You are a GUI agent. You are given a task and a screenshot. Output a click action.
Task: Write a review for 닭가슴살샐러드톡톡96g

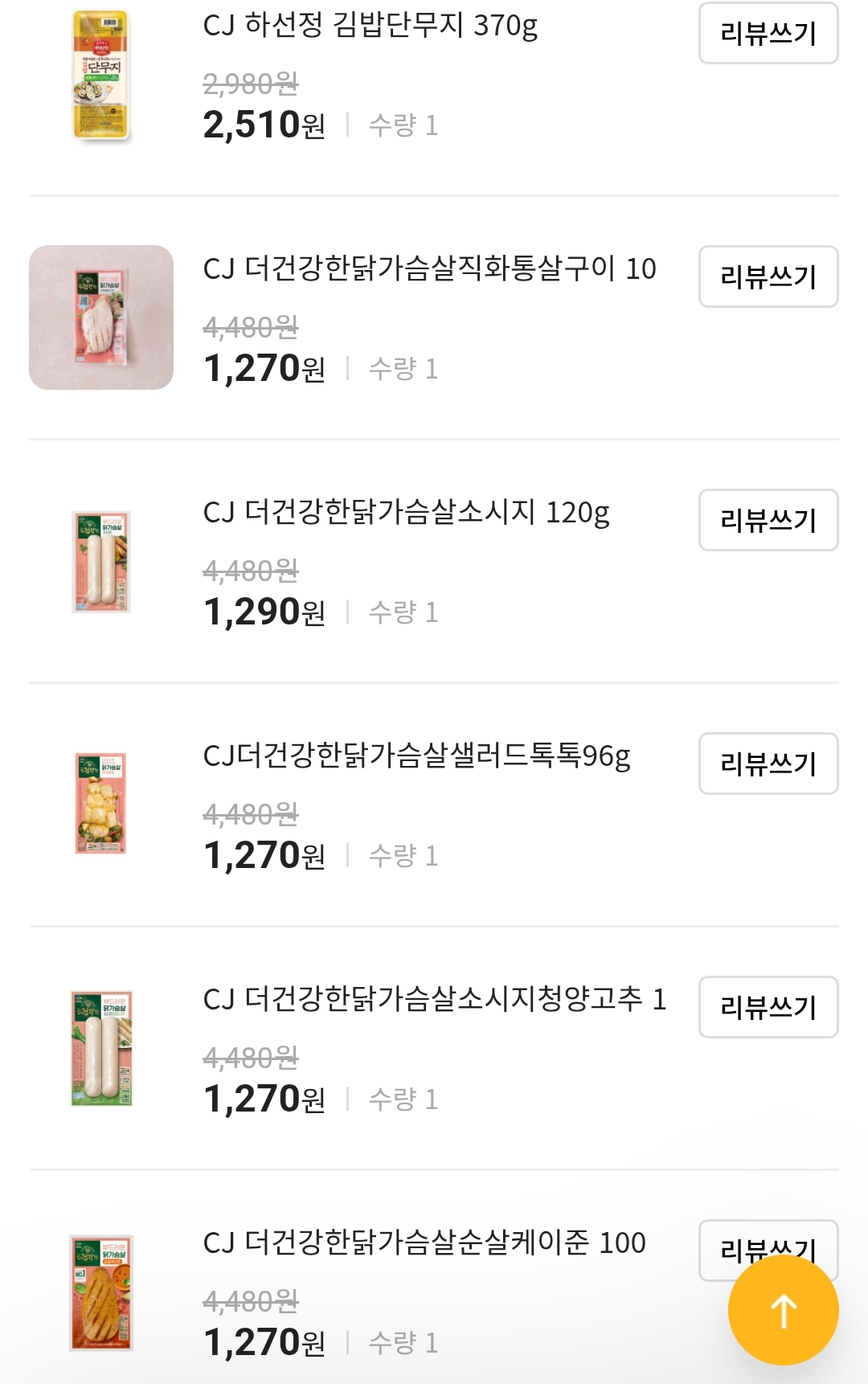(x=768, y=764)
